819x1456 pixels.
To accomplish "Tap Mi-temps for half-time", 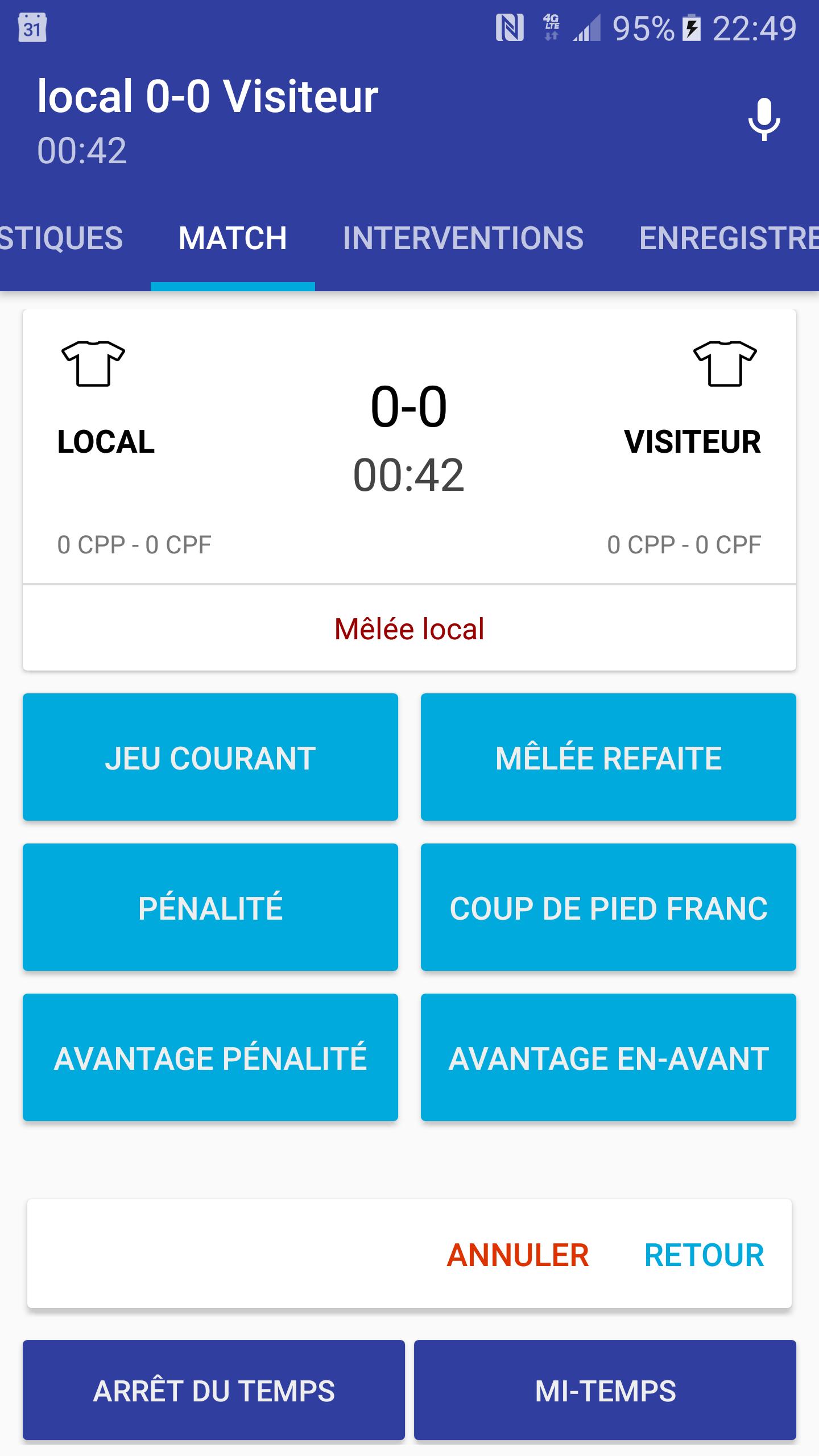I will coord(605,1390).
